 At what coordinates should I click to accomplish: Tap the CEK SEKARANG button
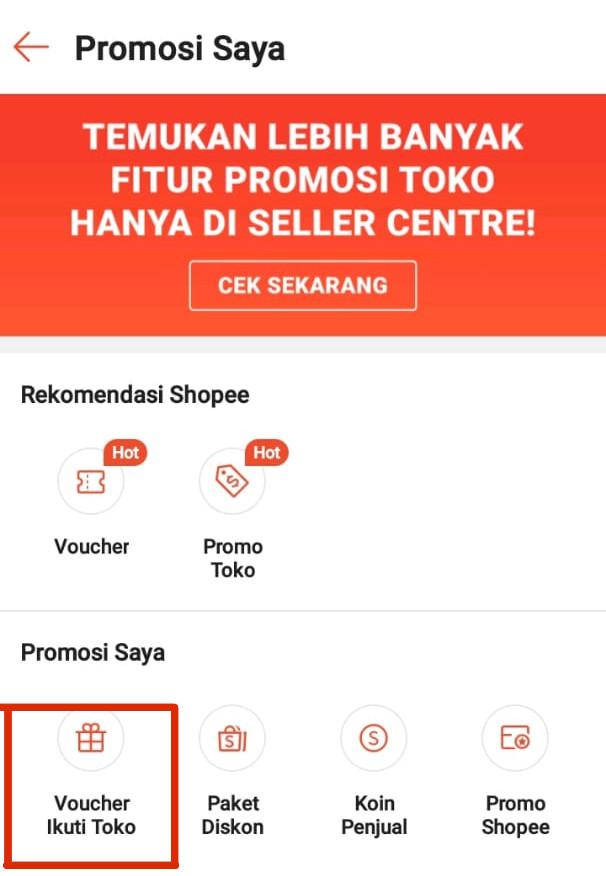click(x=303, y=286)
